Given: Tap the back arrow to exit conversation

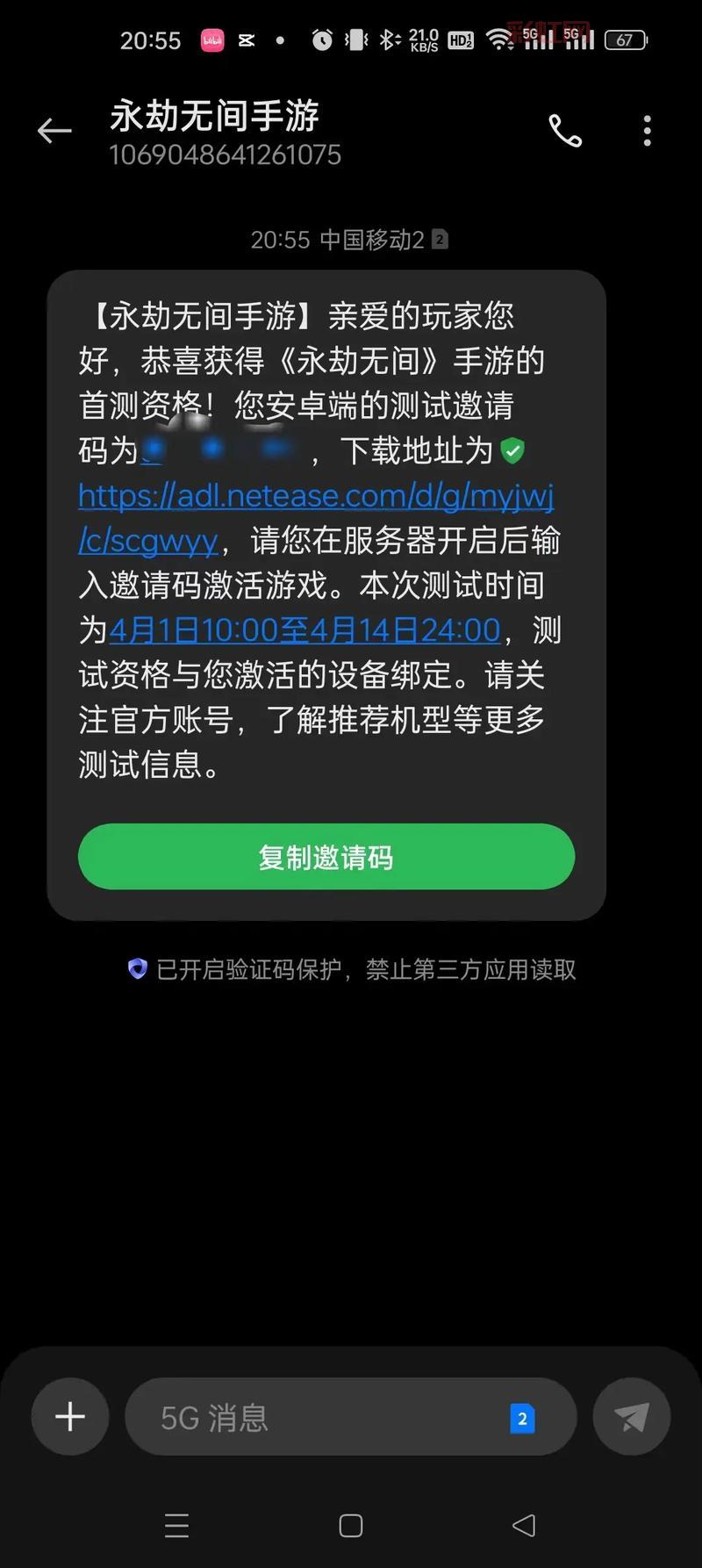Looking at the screenshot, I should point(54,130).
